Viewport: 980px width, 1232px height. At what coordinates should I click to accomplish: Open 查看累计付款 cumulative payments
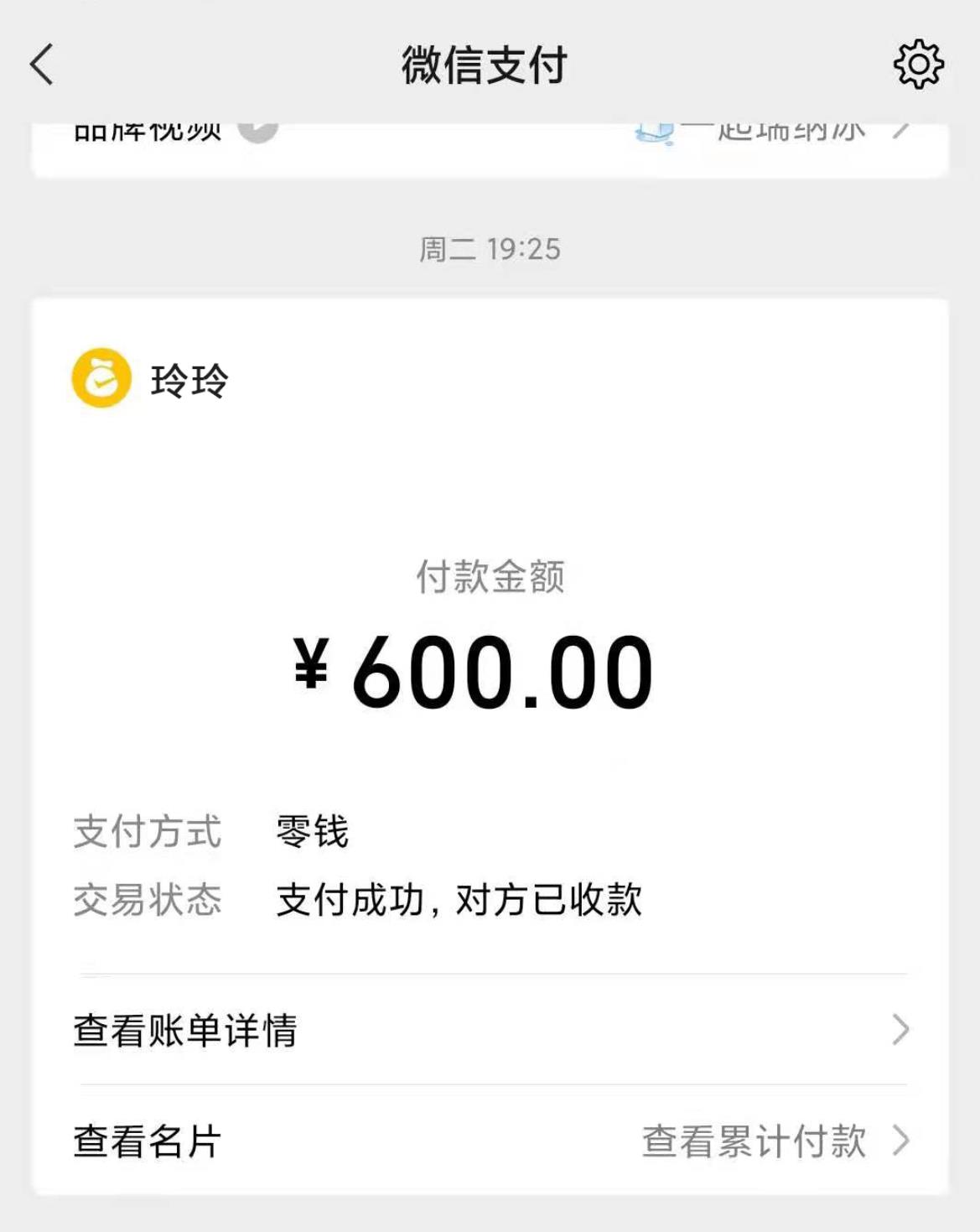pos(771,1141)
